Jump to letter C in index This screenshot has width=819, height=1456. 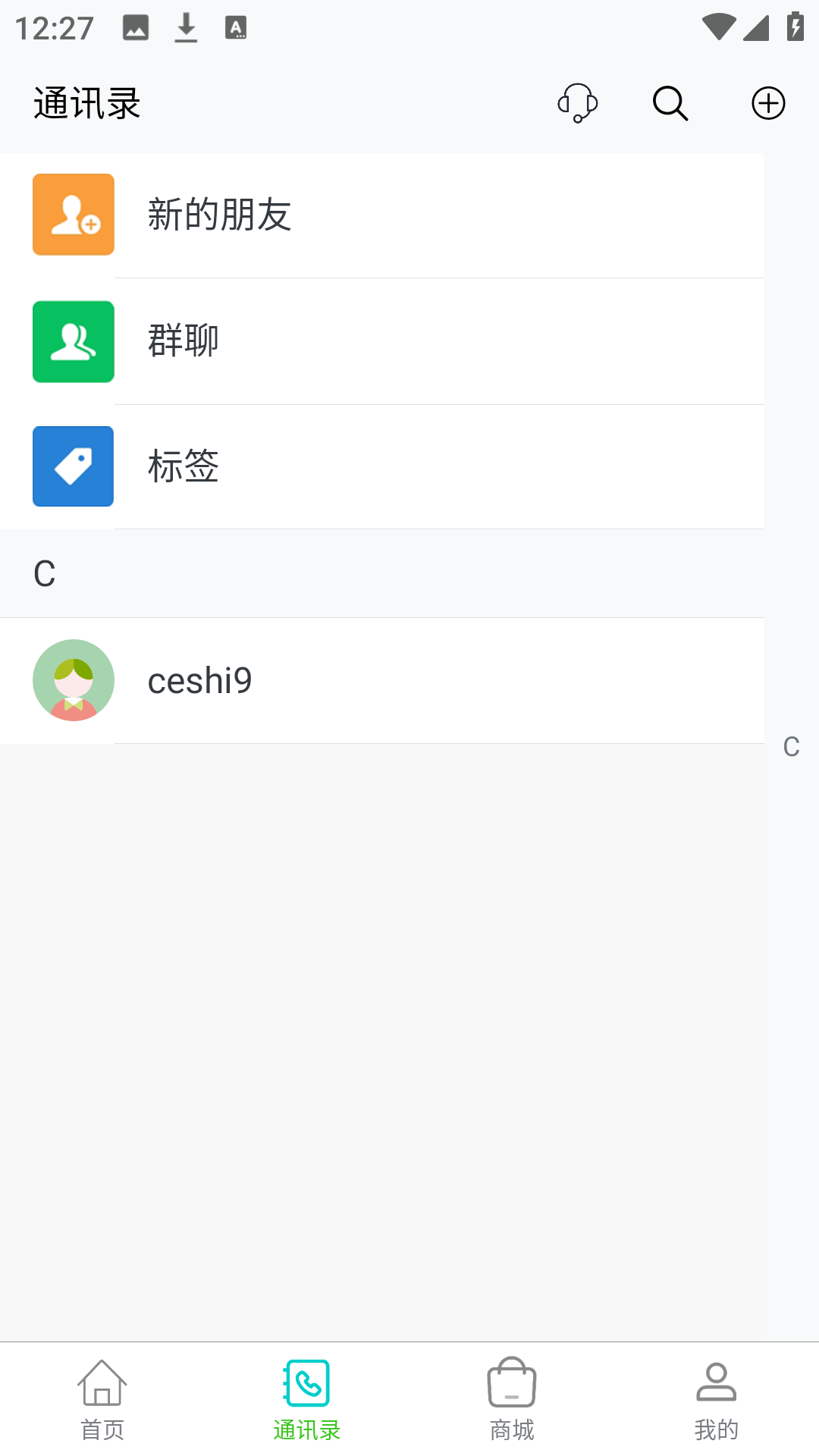(x=791, y=747)
